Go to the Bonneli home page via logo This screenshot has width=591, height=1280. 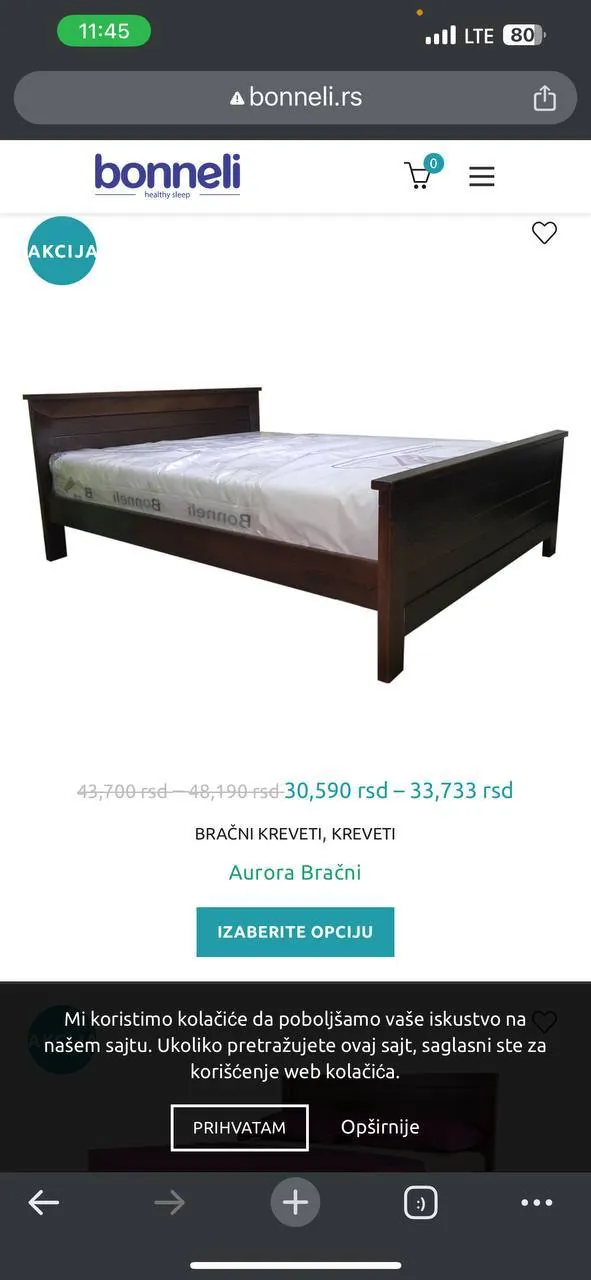(167, 175)
